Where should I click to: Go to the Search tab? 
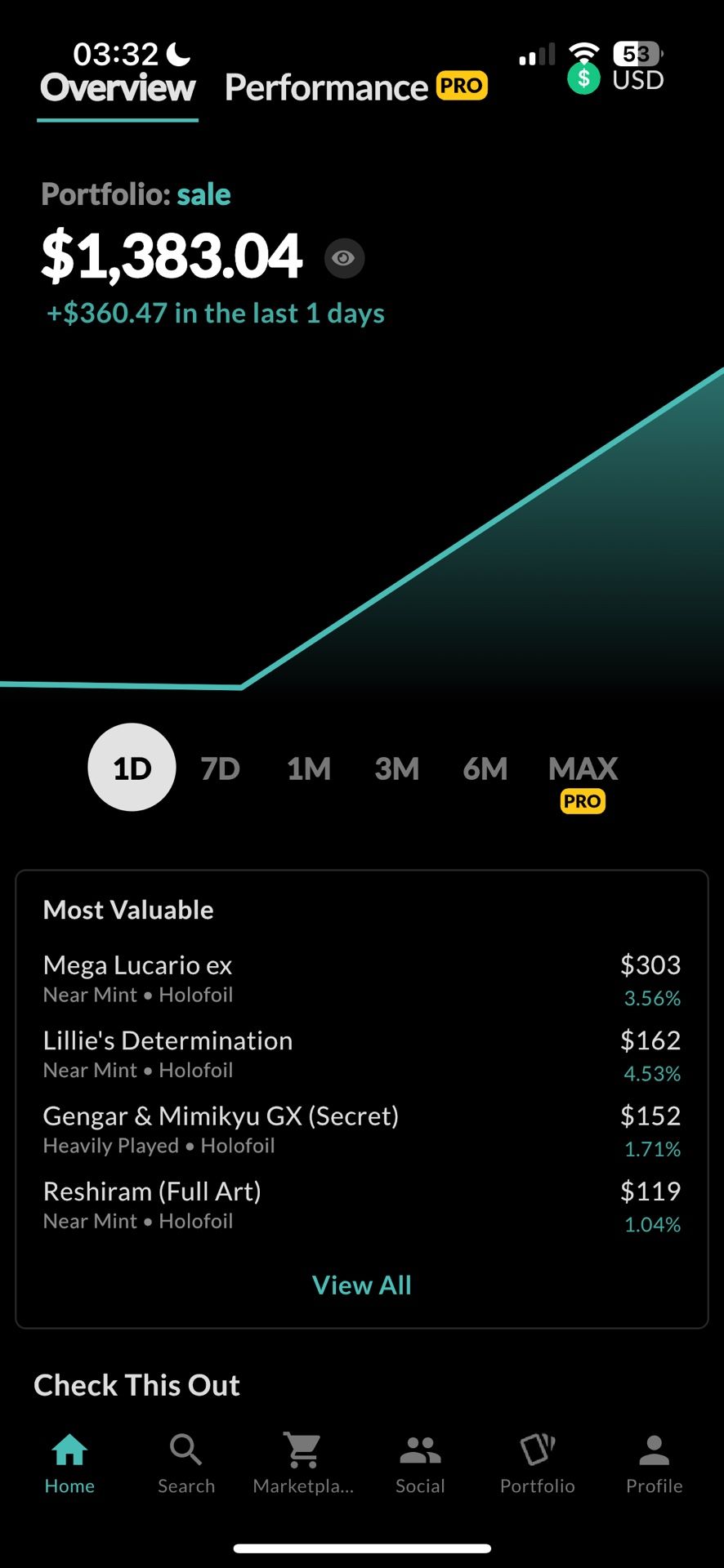(x=186, y=1463)
